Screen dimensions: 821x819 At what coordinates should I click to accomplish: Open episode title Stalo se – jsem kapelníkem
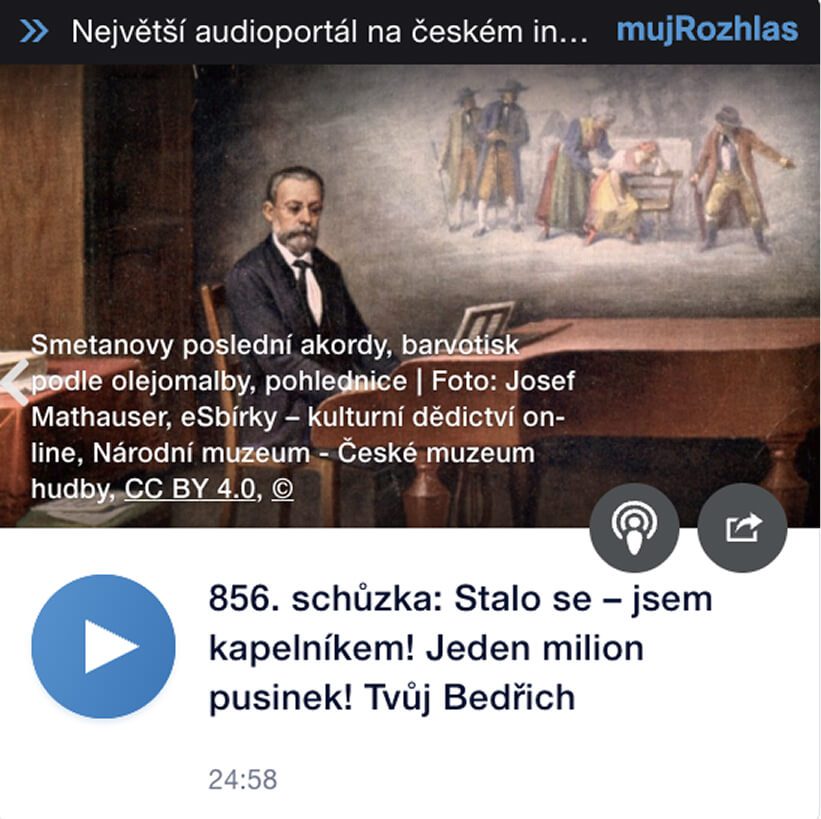pos(460,648)
